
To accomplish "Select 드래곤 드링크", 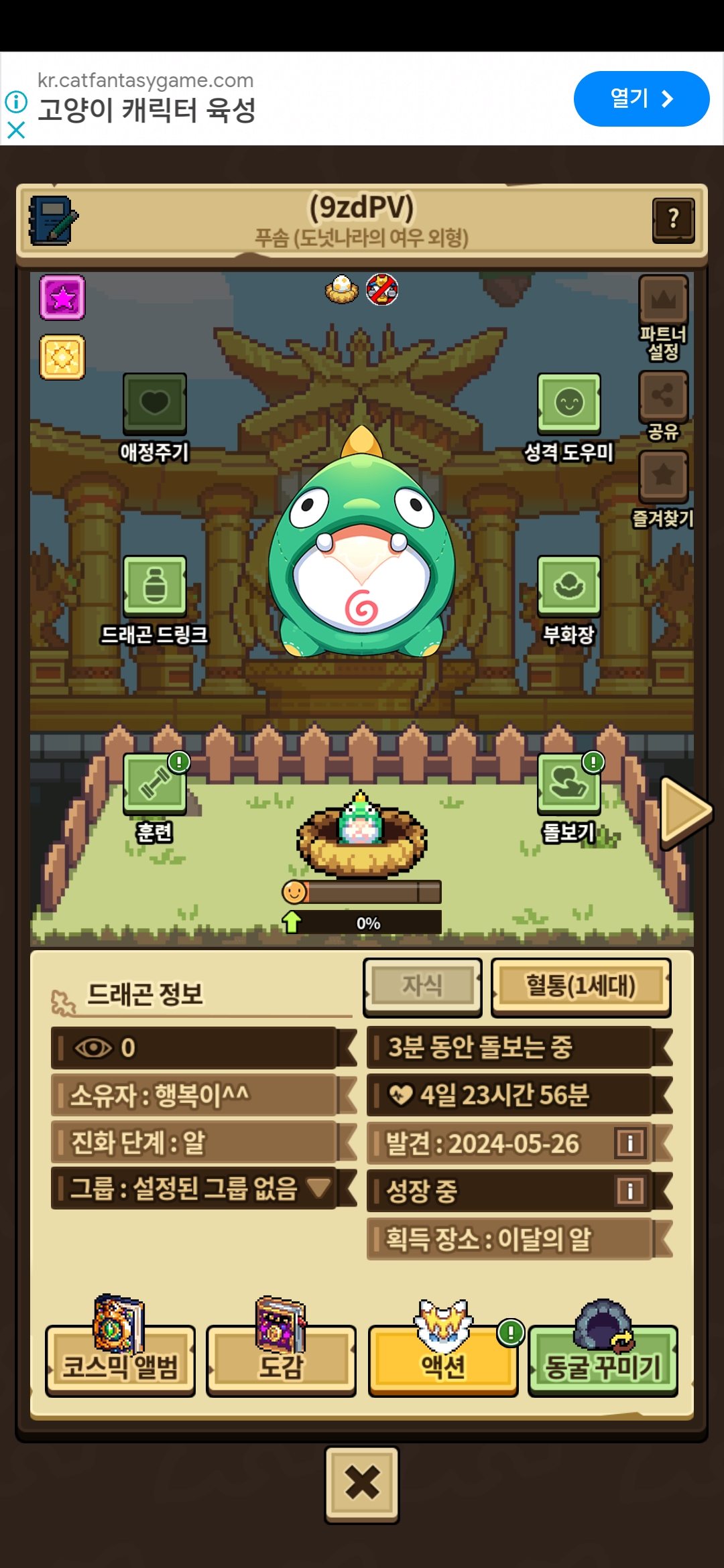I will 154,587.
